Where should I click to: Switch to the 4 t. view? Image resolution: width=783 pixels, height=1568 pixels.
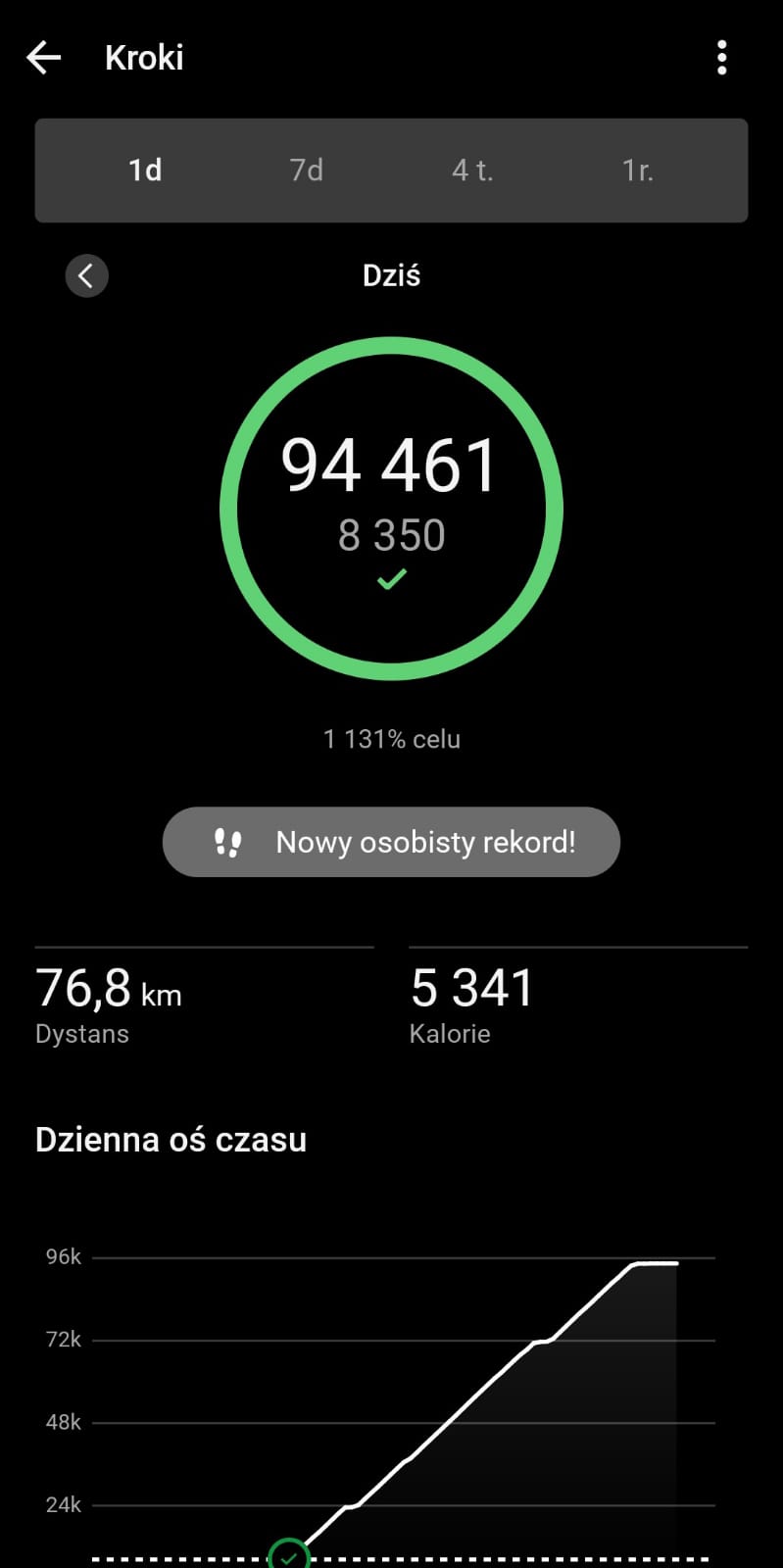pyautogui.click(x=472, y=171)
